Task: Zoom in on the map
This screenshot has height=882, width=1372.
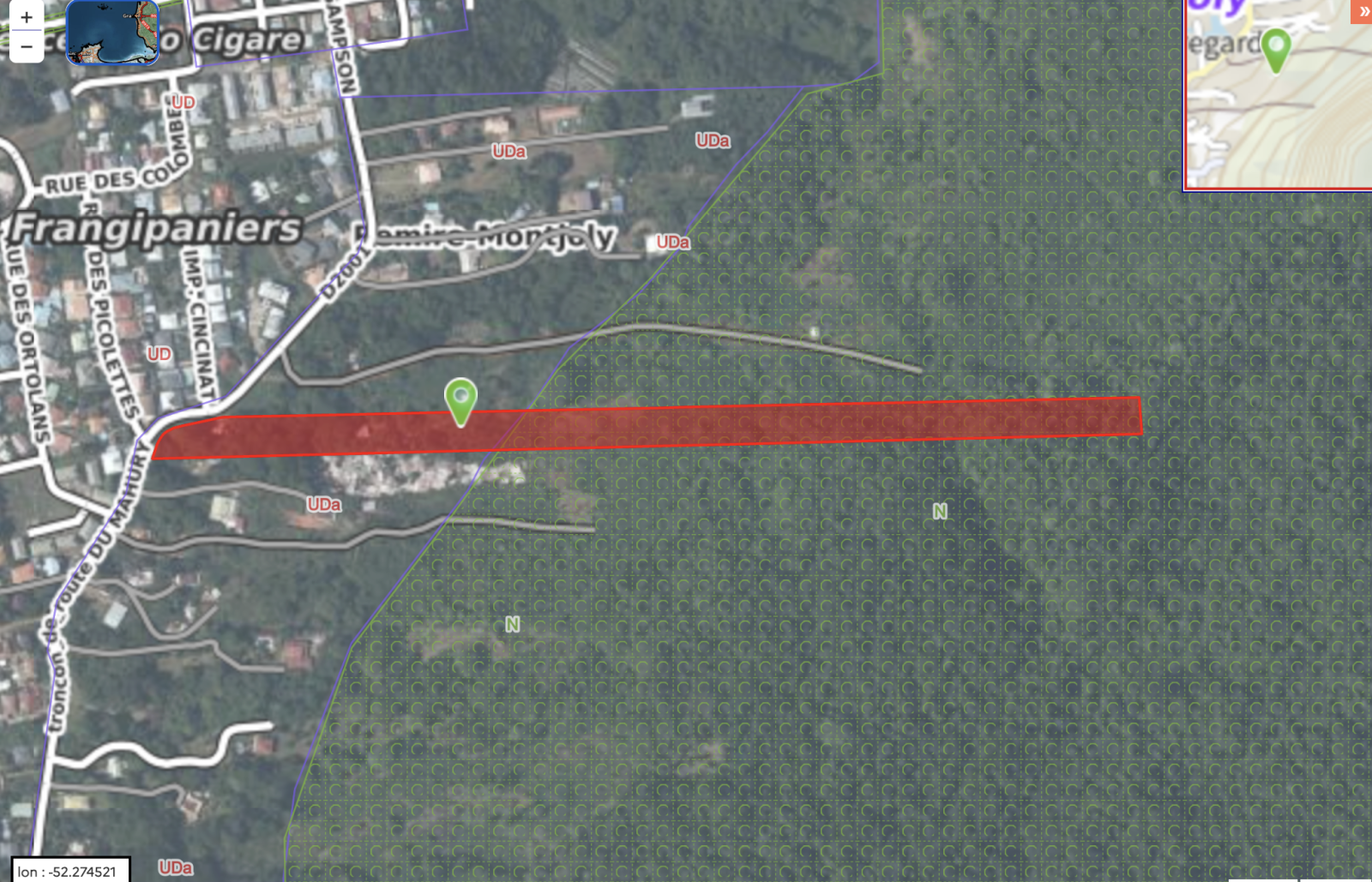Action: [x=27, y=16]
